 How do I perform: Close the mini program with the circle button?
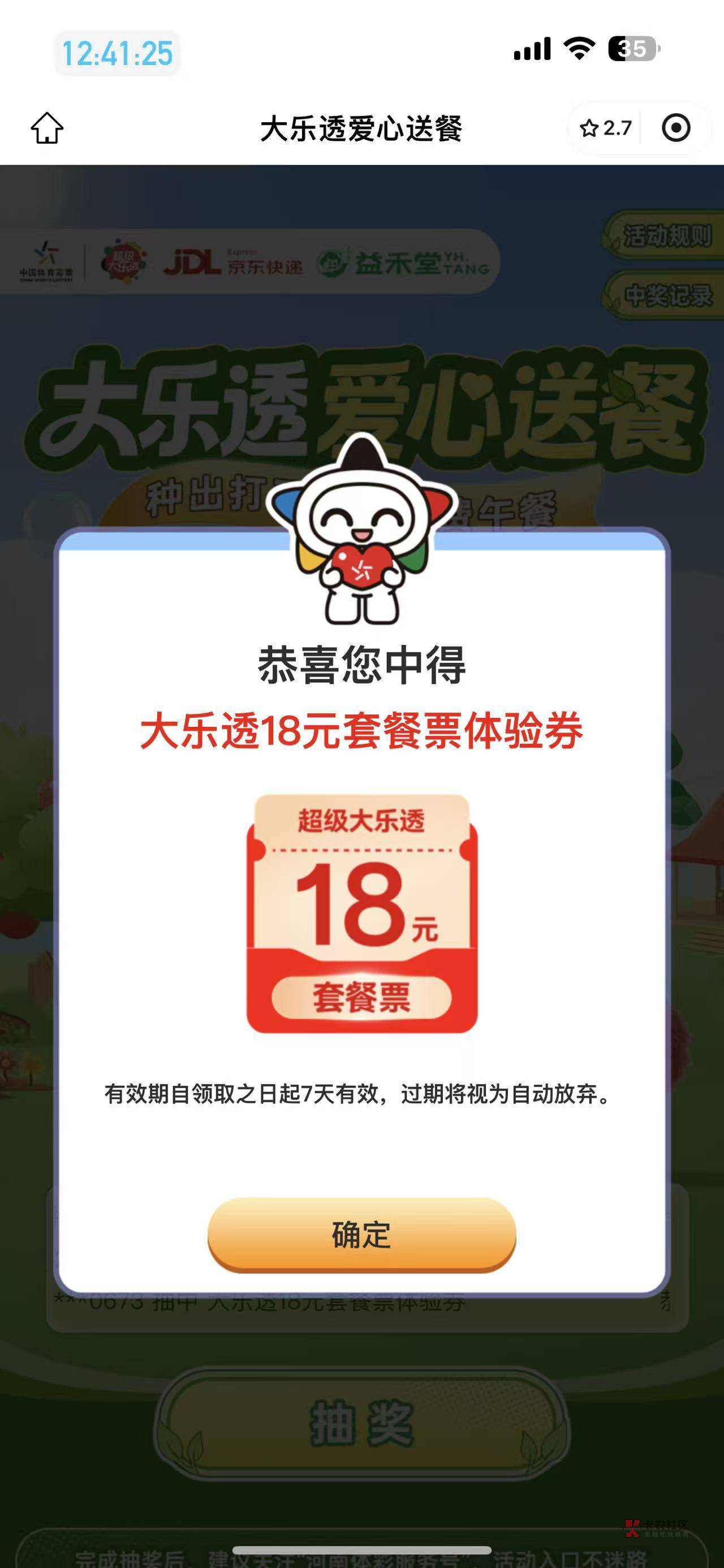pyautogui.click(x=676, y=128)
